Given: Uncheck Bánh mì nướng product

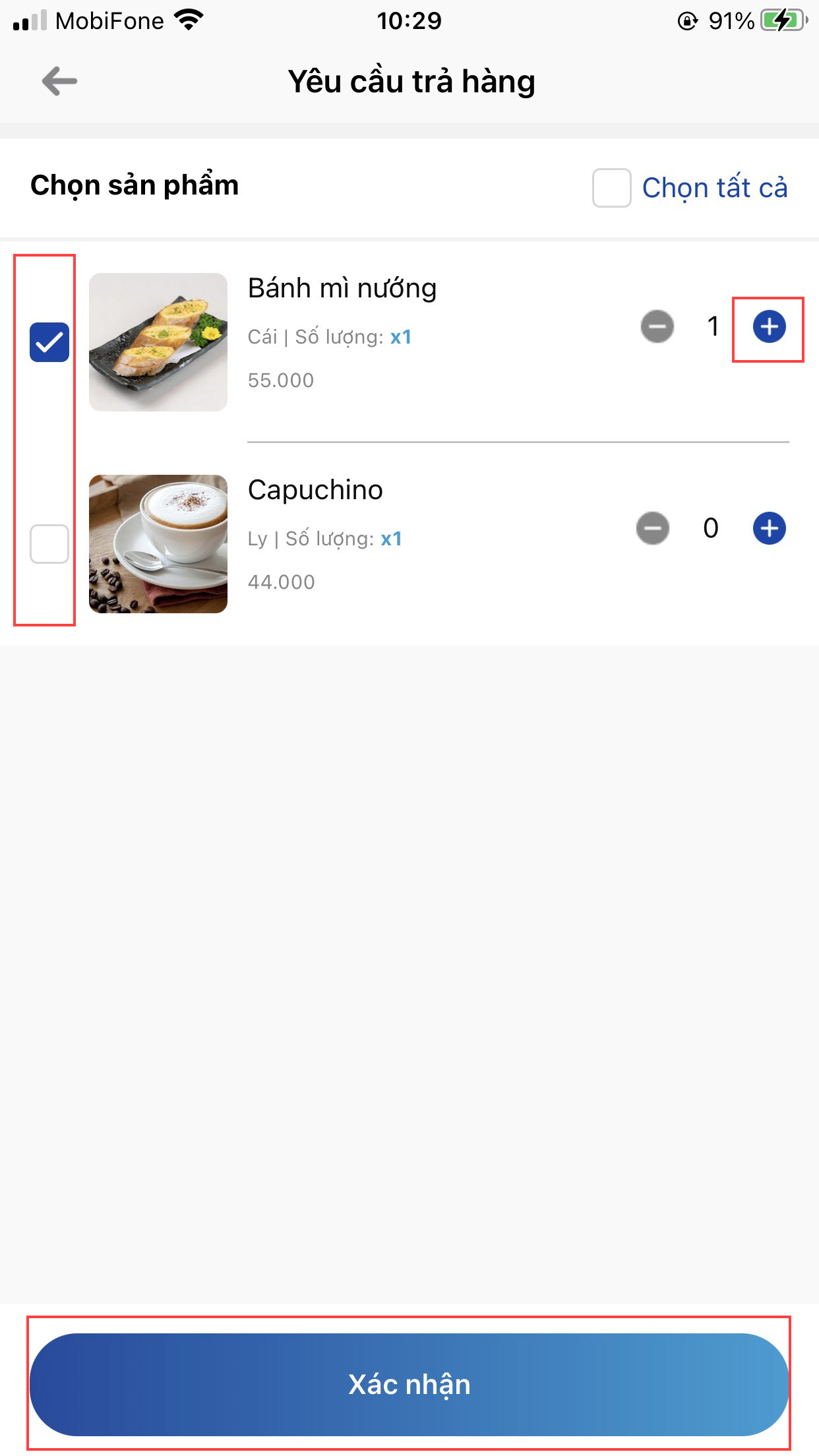Looking at the screenshot, I should [x=49, y=342].
